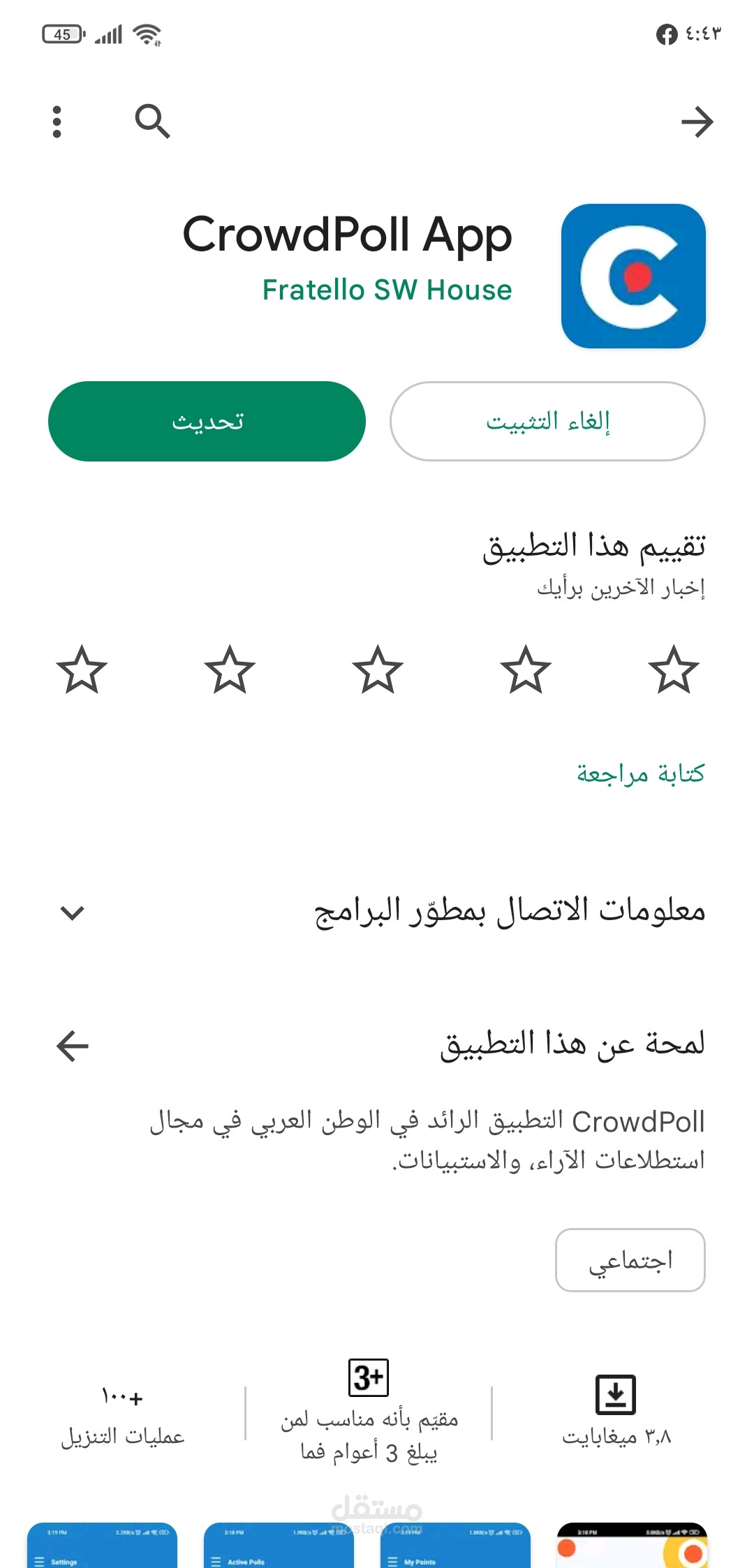
Task: Tap the اجتماعي category tag
Action: (629, 1261)
